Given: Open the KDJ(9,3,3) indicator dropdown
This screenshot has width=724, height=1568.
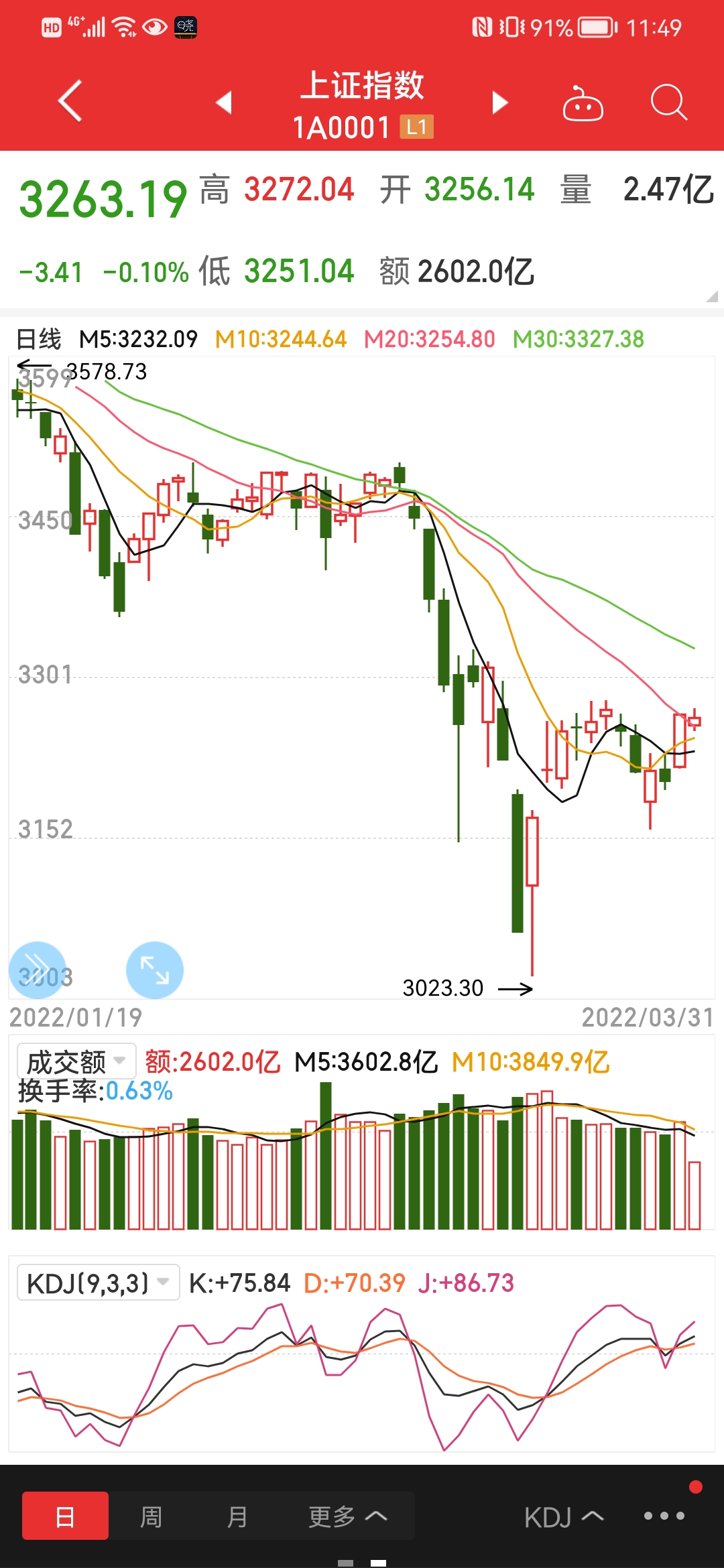Looking at the screenshot, I should [x=98, y=1283].
